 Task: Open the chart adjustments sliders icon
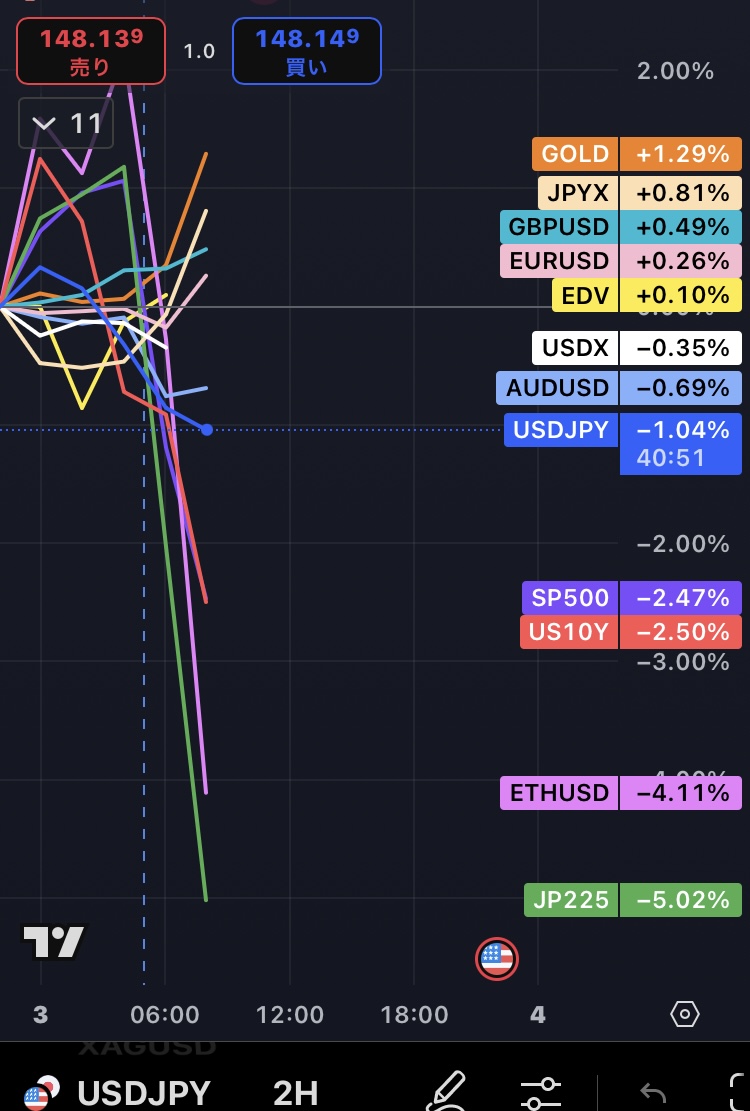[541, 1092]
